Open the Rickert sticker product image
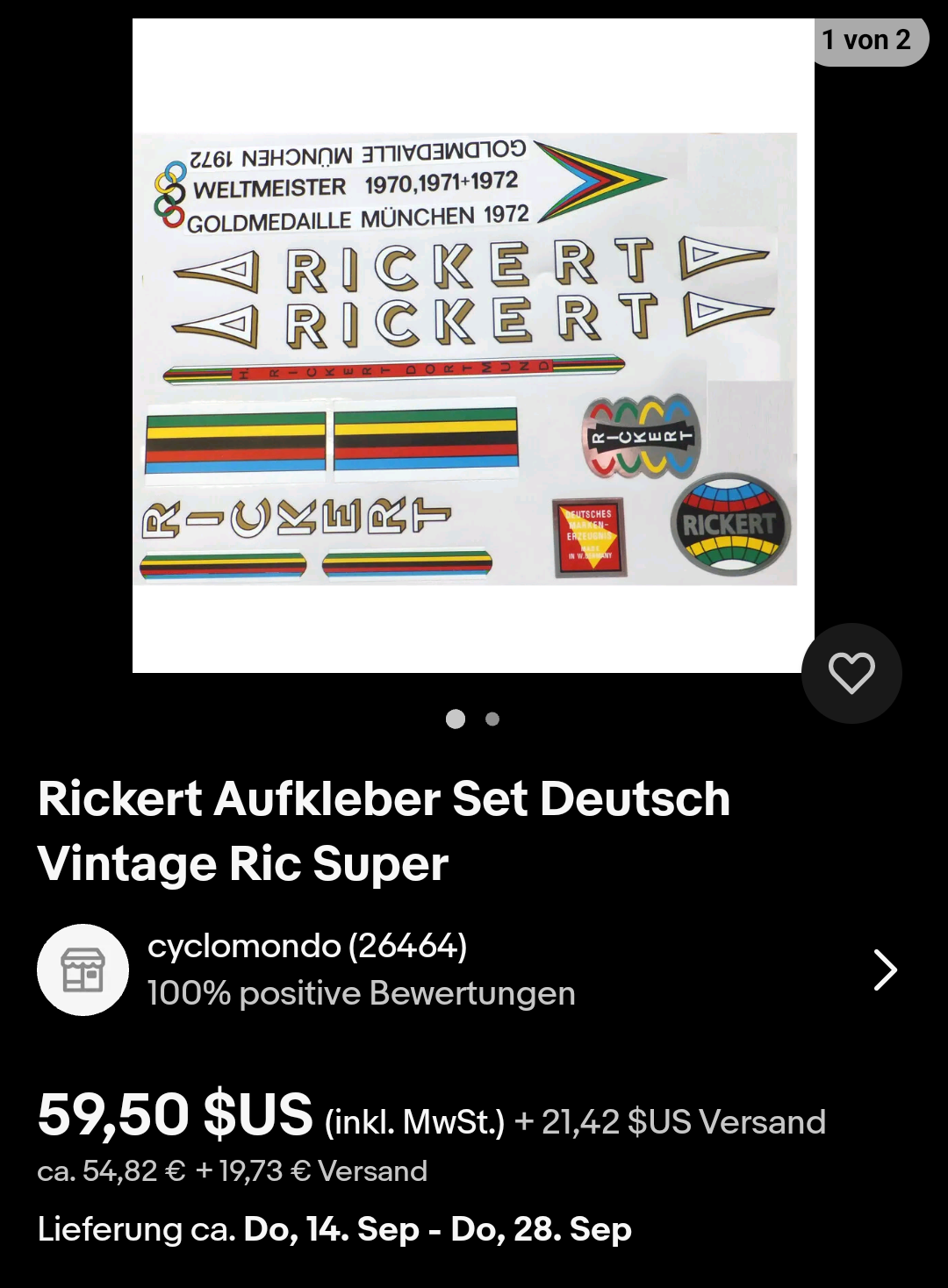Screen dimensions: 948x1288 coord(472,351)
